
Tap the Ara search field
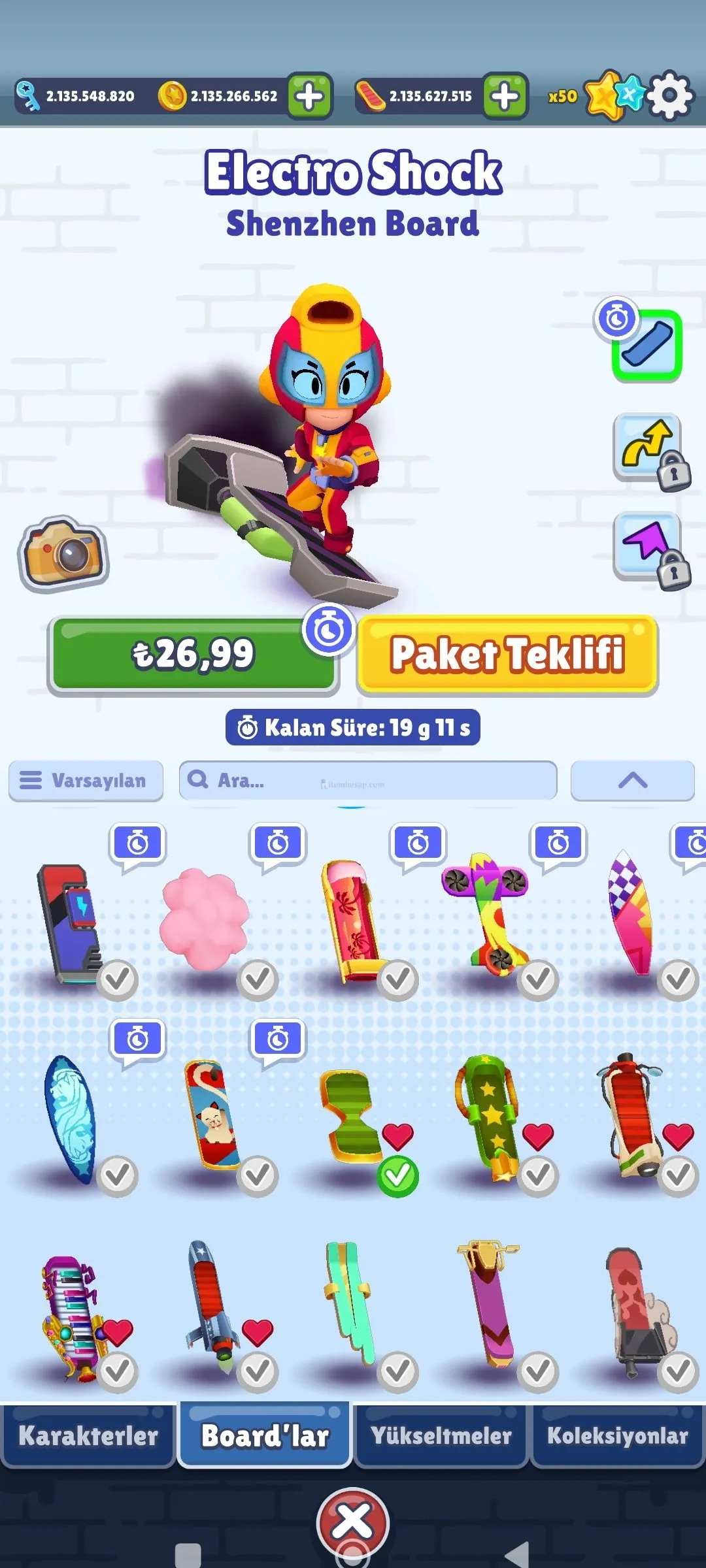(x=368, y=781)
